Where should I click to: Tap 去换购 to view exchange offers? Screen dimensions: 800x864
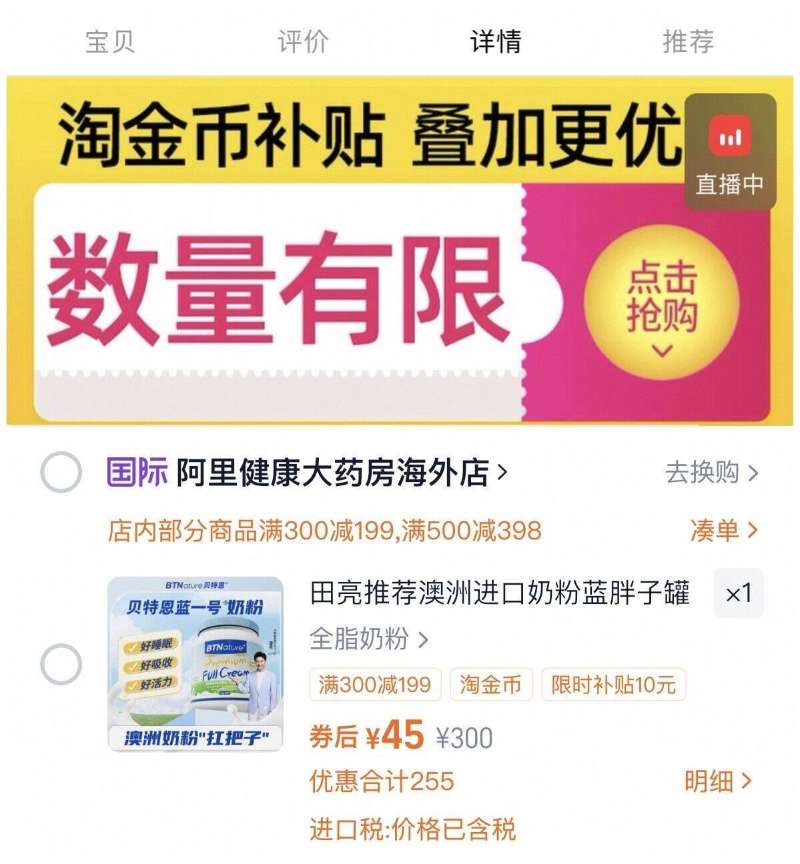coord(711,473)
